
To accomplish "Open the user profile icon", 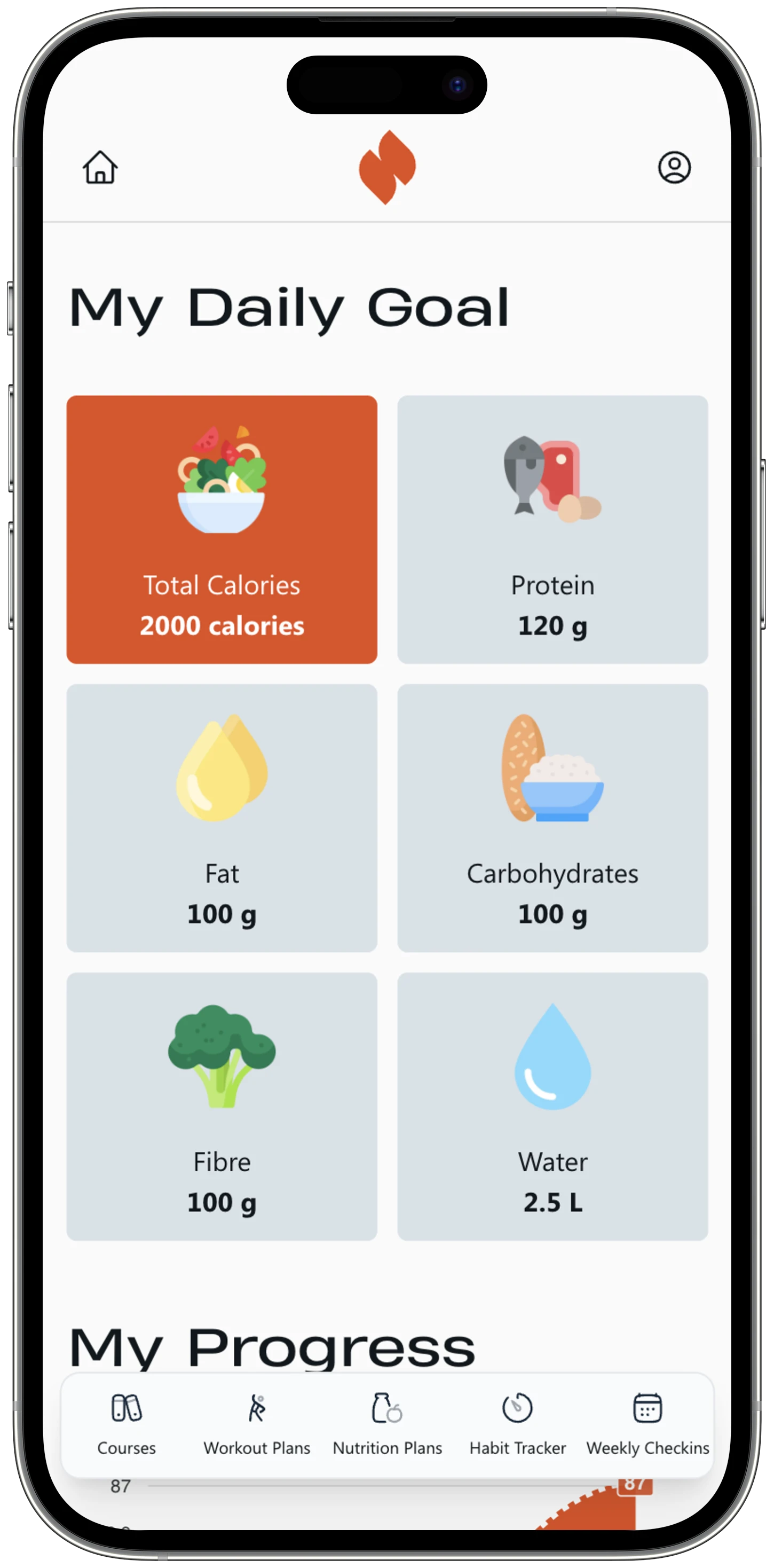I will click(x=674, y=167).
